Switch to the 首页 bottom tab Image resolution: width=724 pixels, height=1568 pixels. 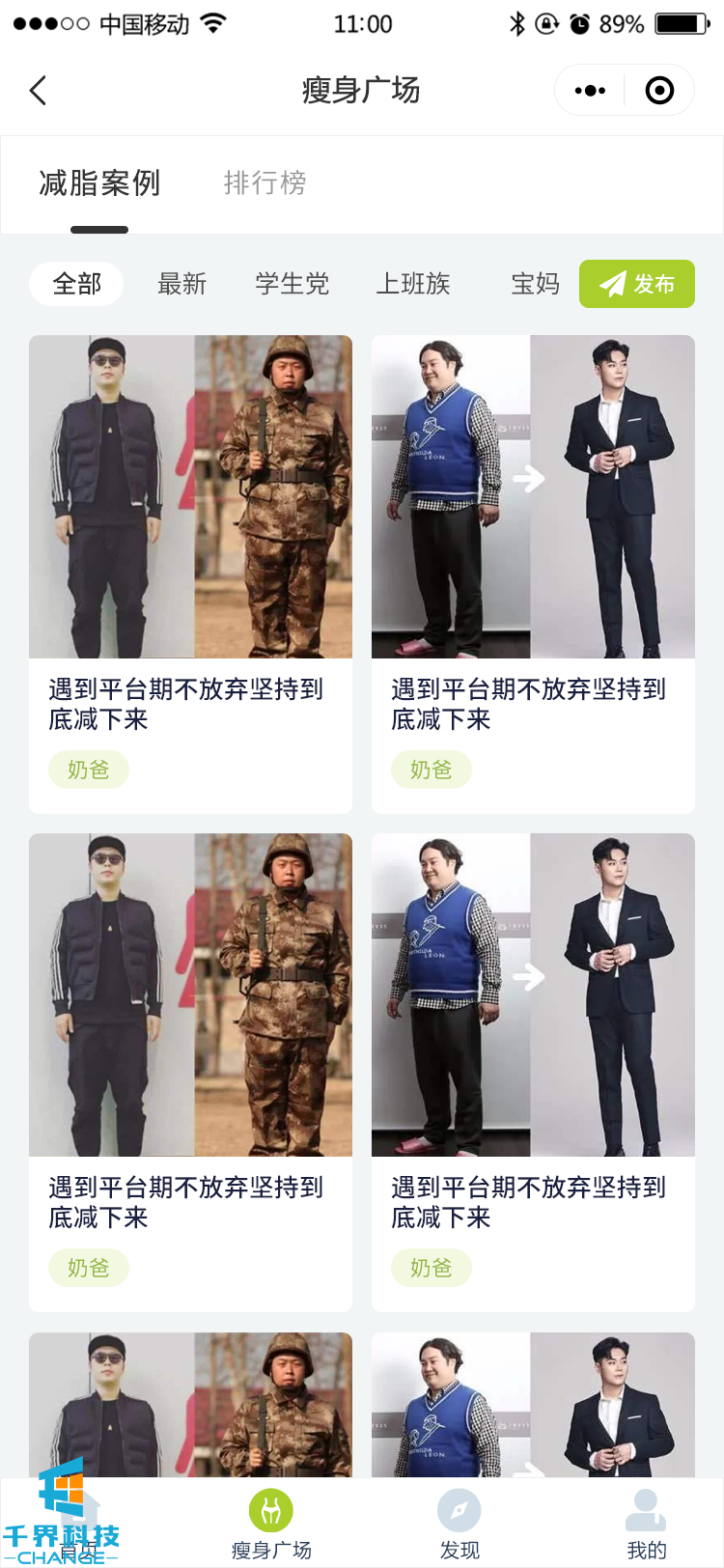pyautogui.click(x=79, y=1526)
